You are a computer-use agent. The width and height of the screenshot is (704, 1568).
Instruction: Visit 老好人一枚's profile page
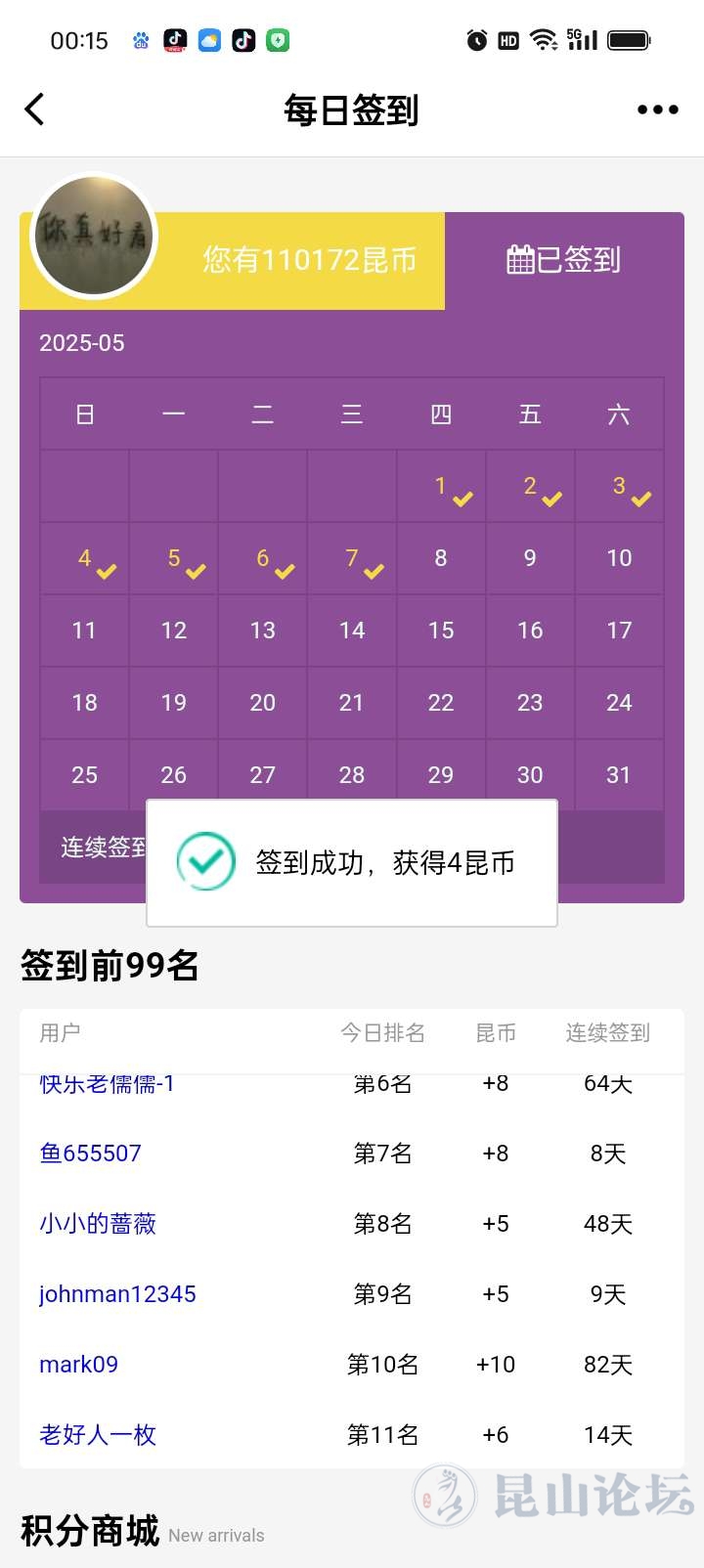98,1435
